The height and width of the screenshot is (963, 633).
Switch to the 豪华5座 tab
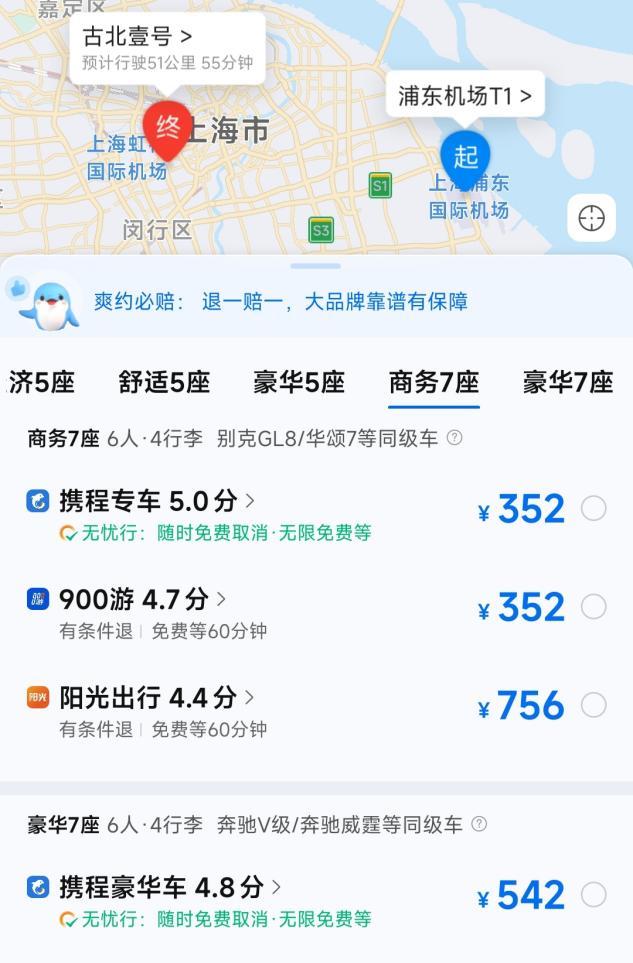point(299,382)
